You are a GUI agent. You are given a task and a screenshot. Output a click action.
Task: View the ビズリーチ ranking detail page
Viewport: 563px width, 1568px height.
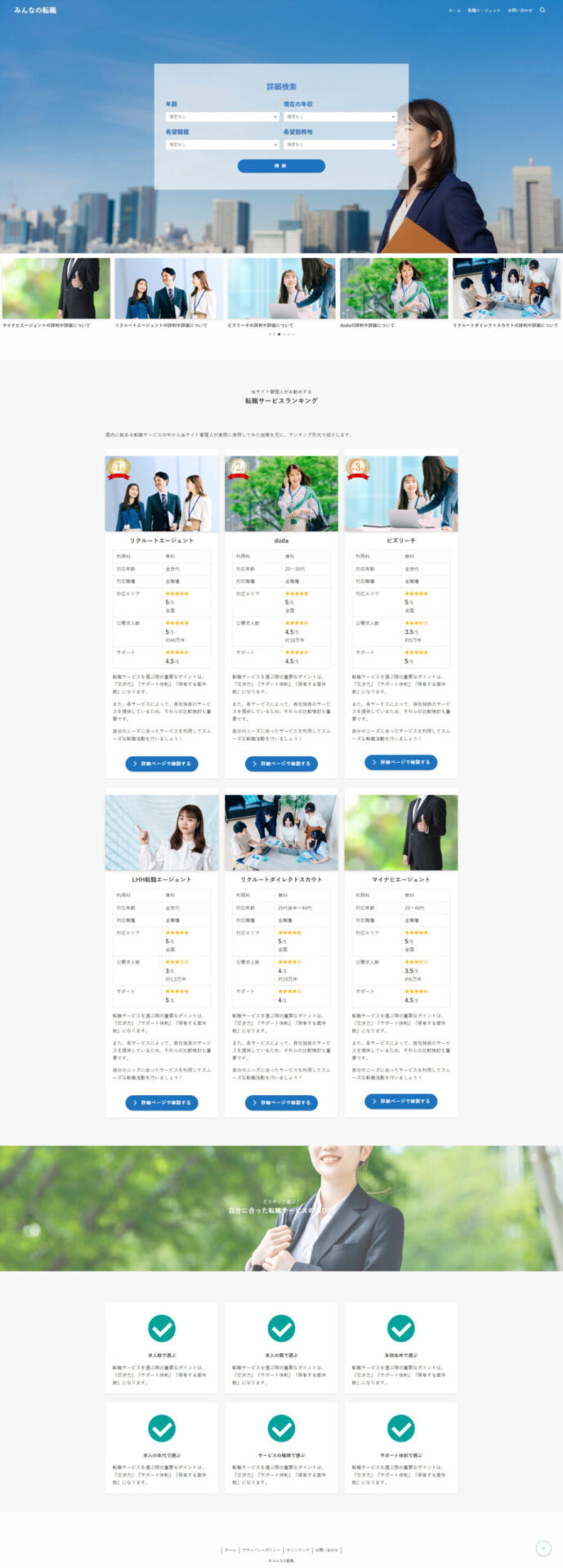pos(401,762)
